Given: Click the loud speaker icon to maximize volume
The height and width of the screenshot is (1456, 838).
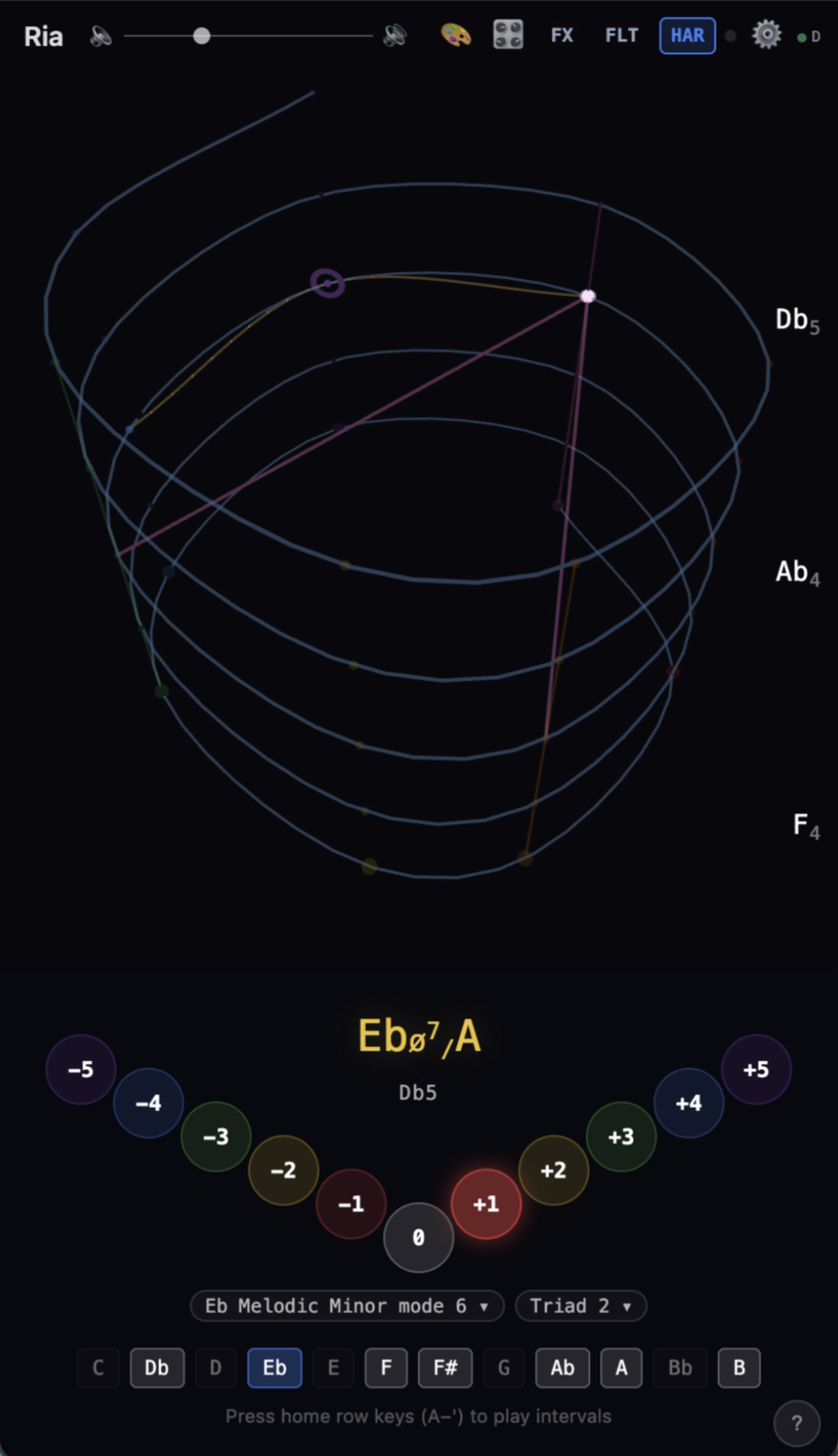Looking at the screenshot, I should pyautogui.click(x=392, y=36).
